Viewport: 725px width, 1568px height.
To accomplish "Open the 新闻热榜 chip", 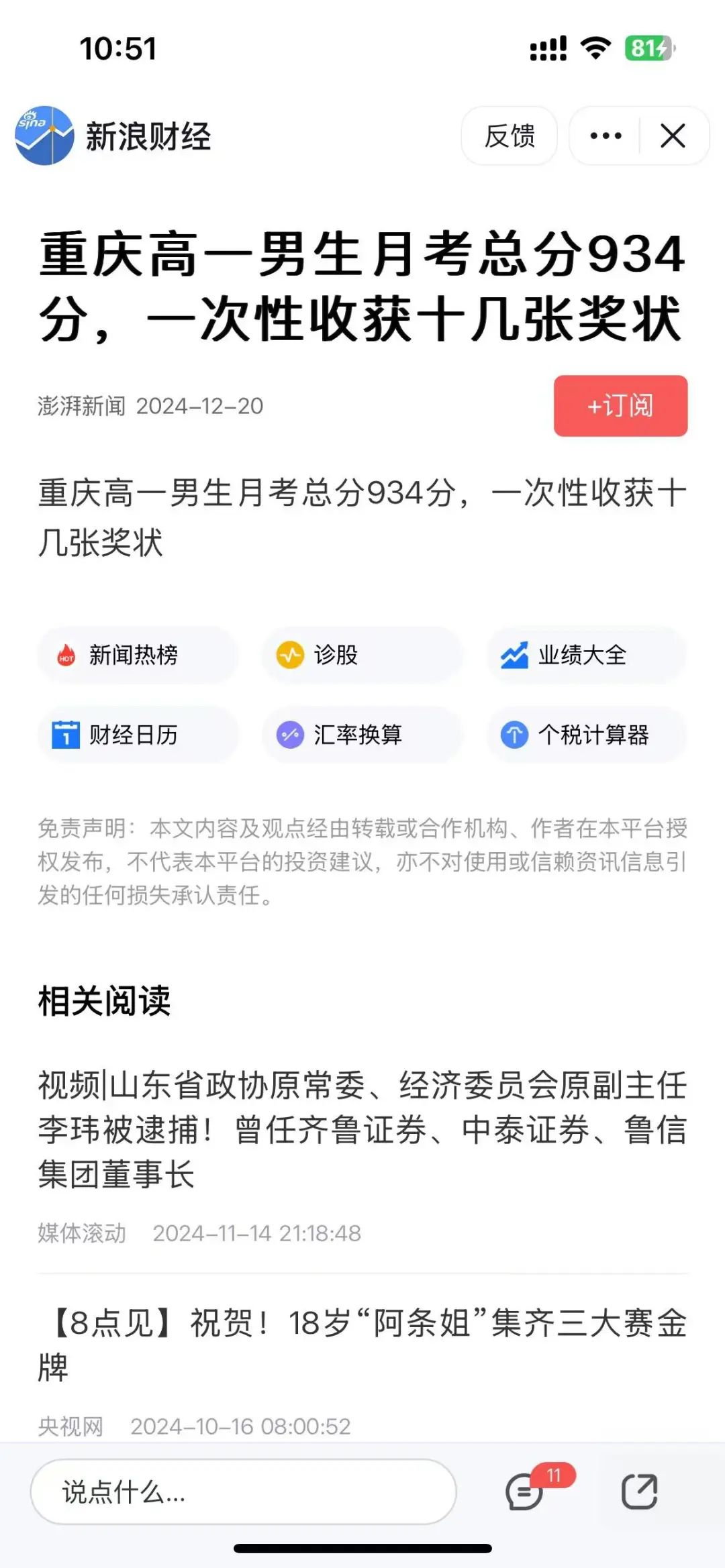I will (x=138, y=655).
